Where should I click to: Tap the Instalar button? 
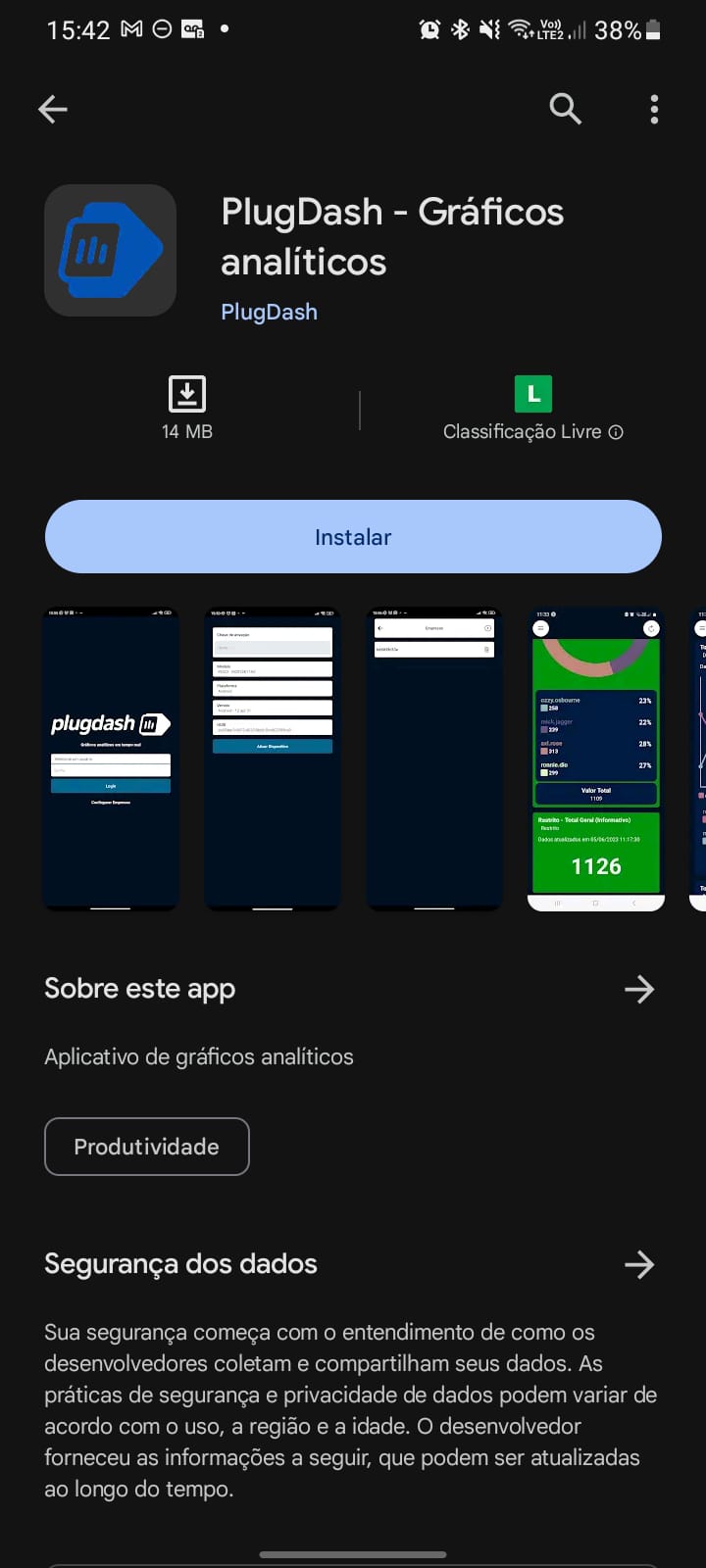[353, 537]
